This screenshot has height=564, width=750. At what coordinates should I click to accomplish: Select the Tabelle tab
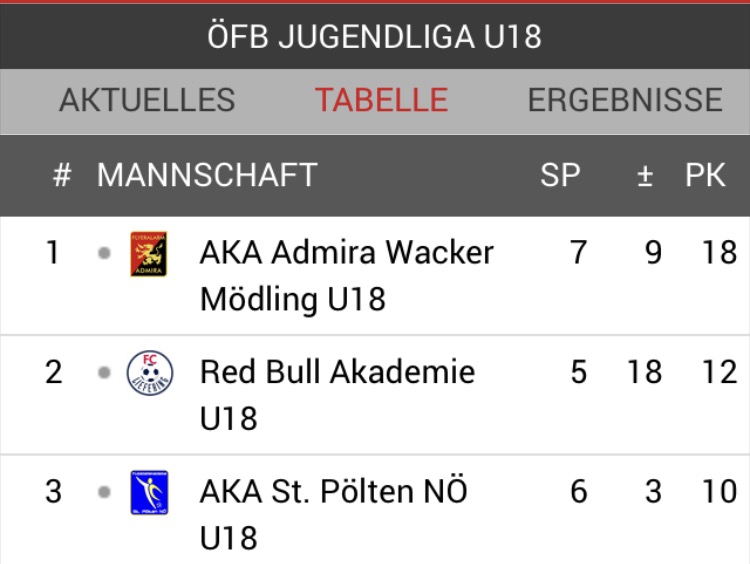(x=381, y=100)
